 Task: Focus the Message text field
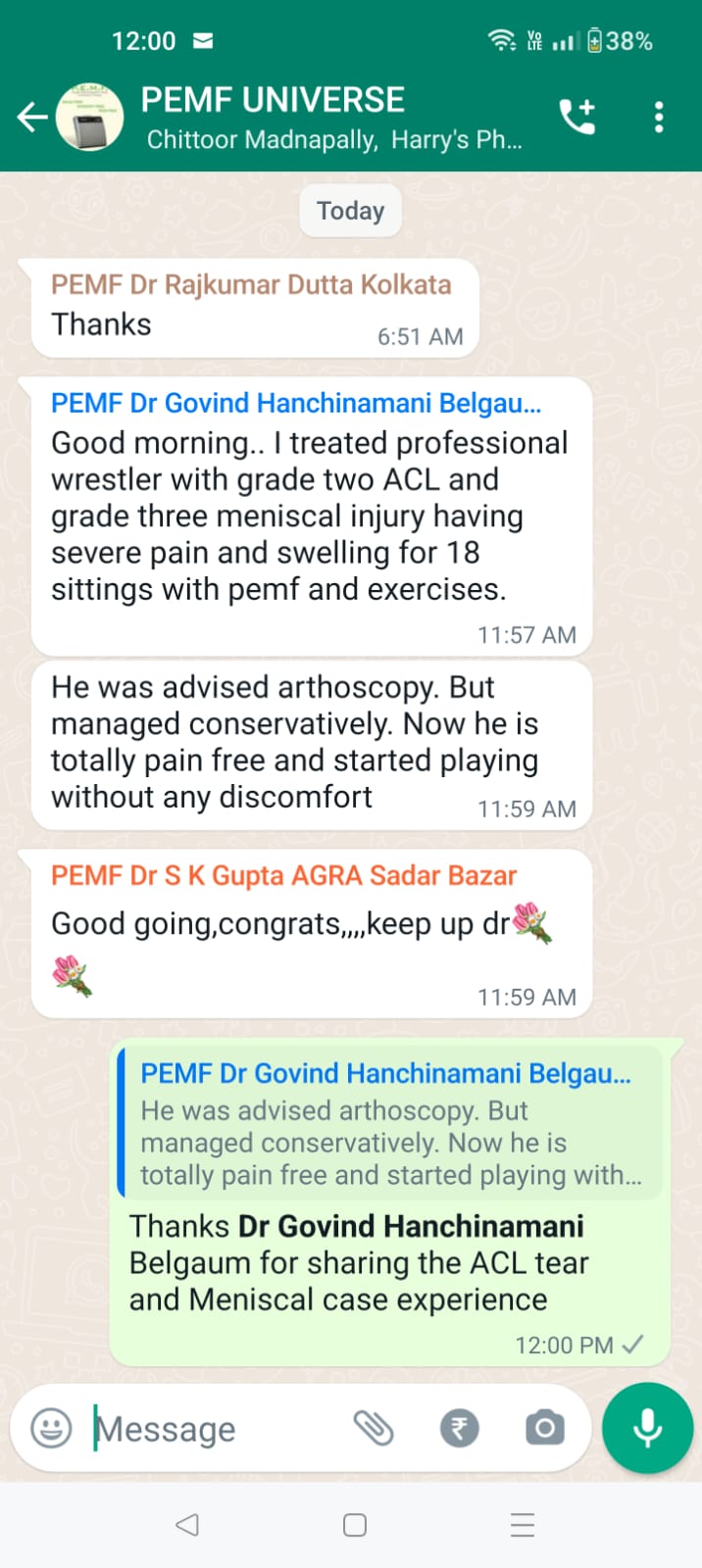click(x=216, y=1429)
